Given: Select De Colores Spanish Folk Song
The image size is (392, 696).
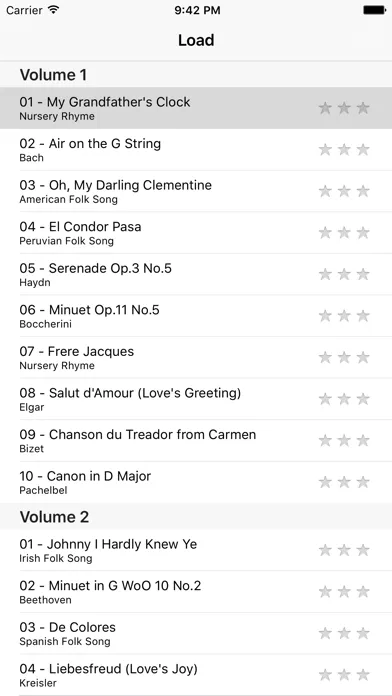Looking at the screenshot, I should pos(196,633).
